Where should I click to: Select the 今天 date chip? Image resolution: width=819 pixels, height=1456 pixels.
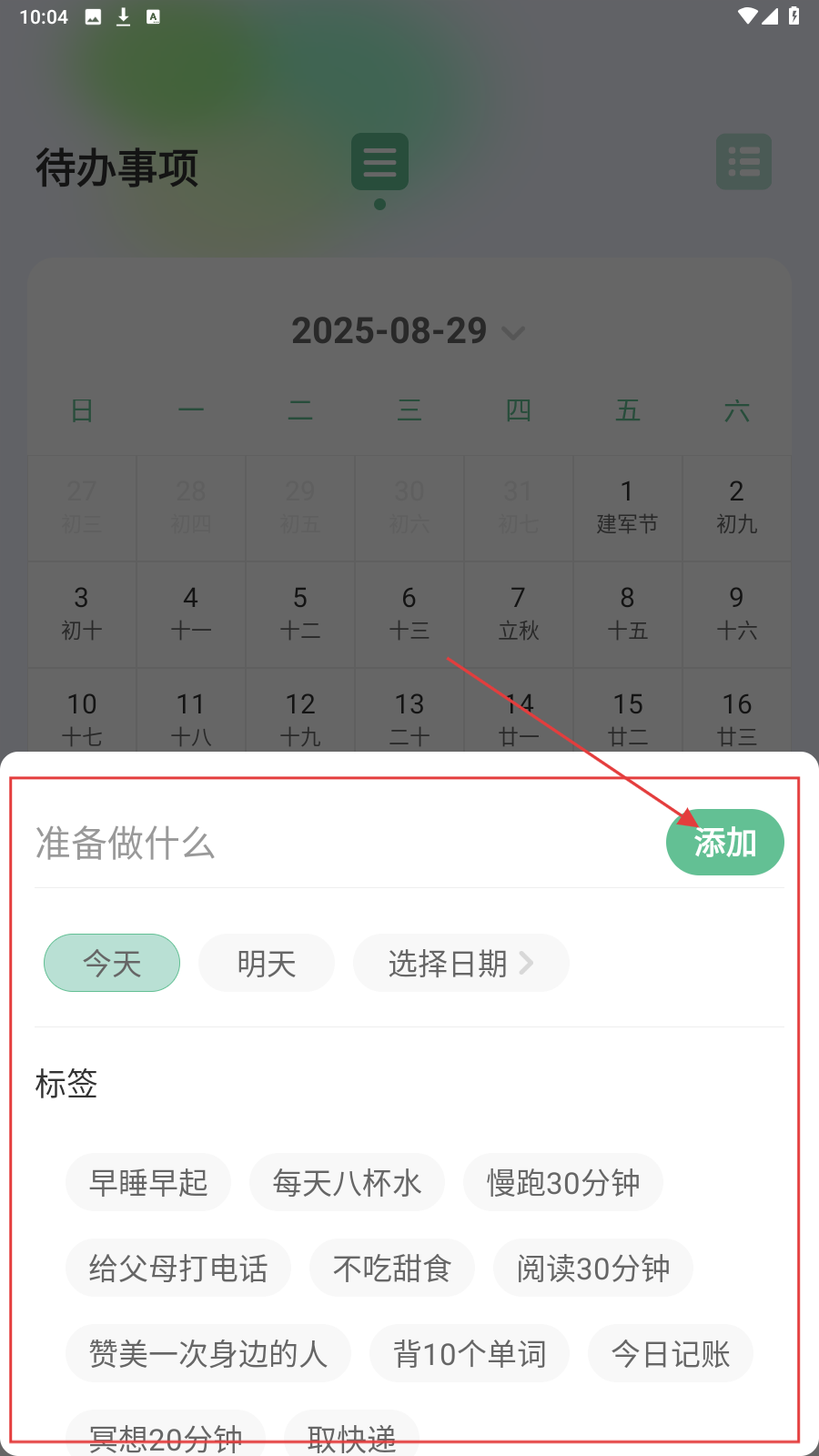tap(112, 963)
